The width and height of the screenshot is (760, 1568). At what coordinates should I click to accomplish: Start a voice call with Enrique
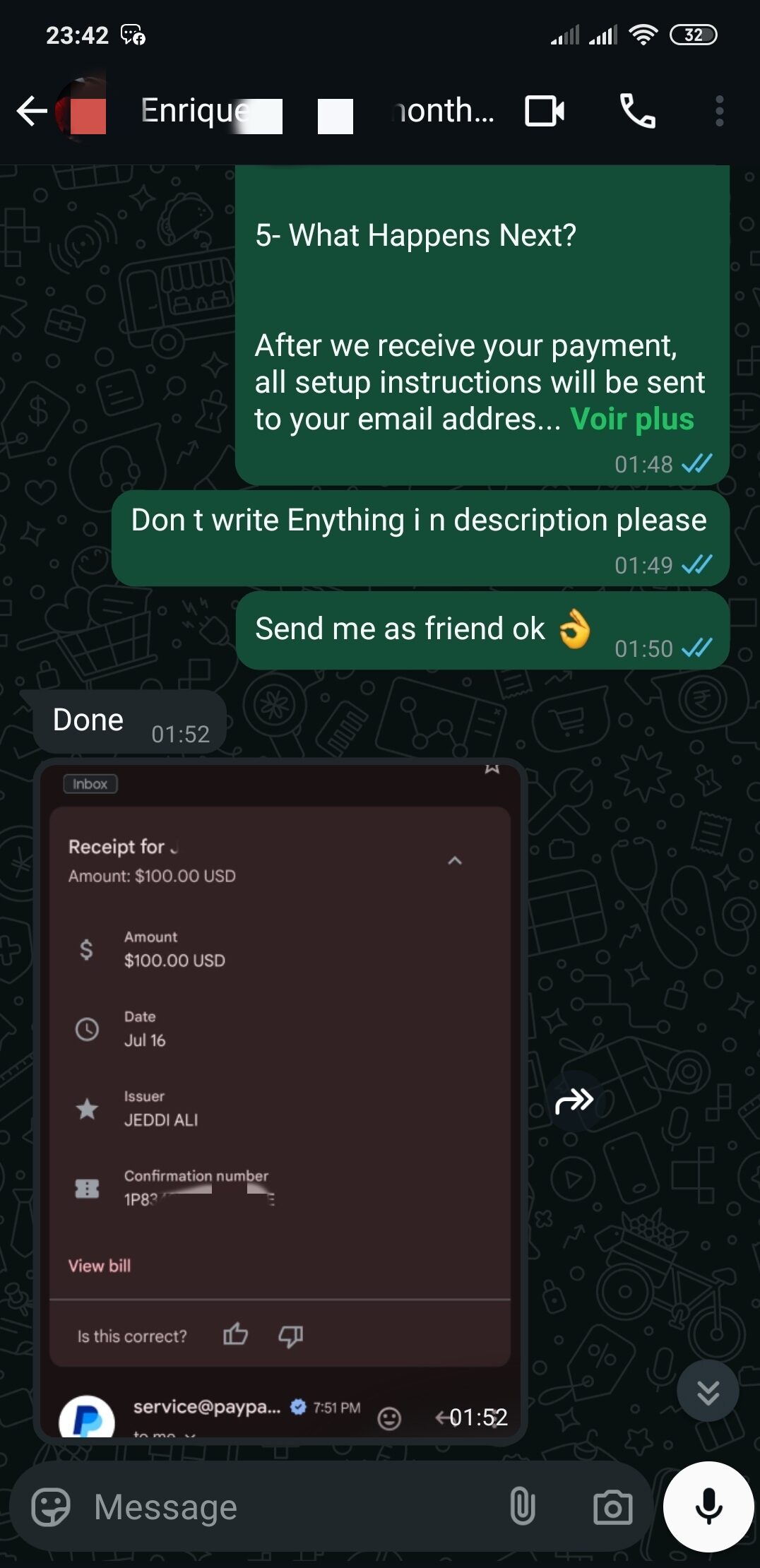click(637, 111)
